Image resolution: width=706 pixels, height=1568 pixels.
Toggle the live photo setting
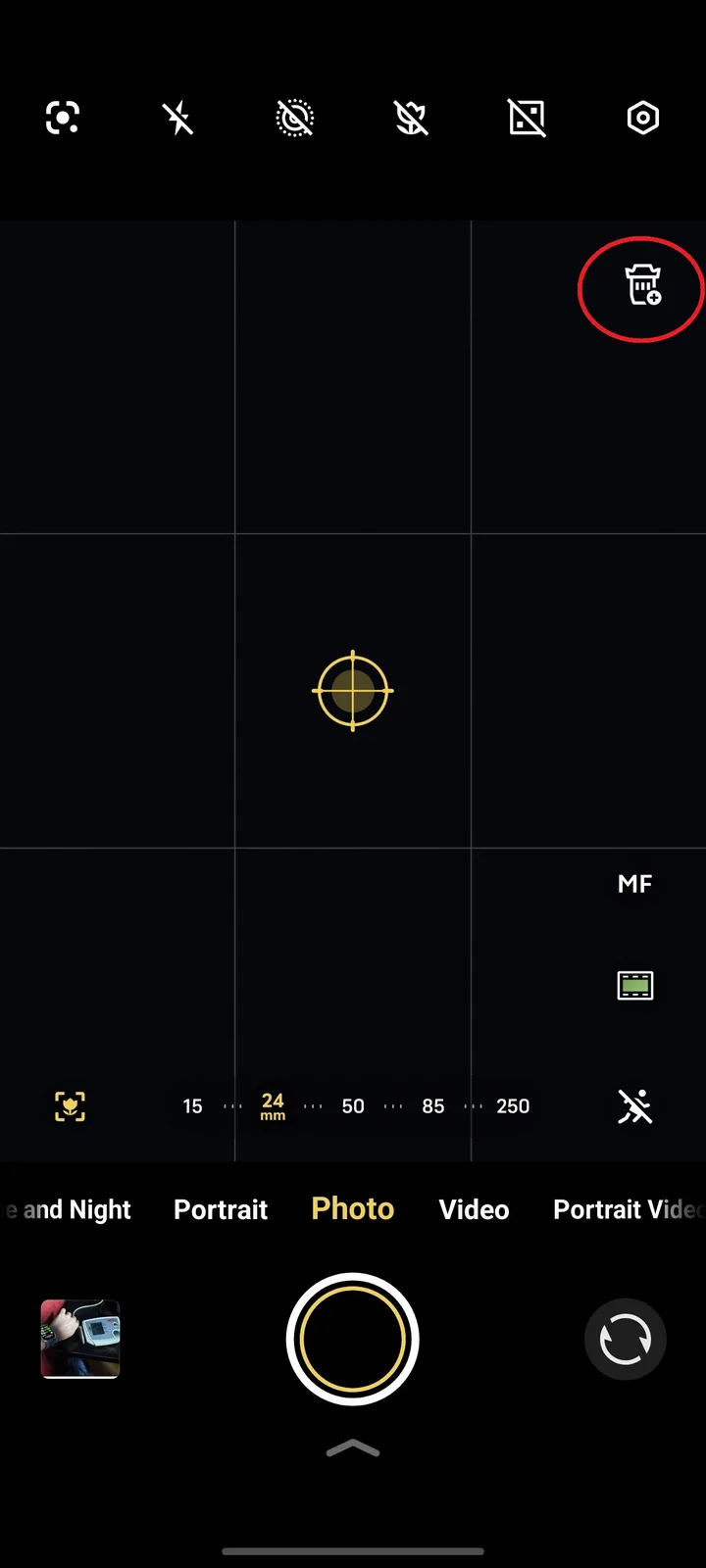click(x=294, y=119)
